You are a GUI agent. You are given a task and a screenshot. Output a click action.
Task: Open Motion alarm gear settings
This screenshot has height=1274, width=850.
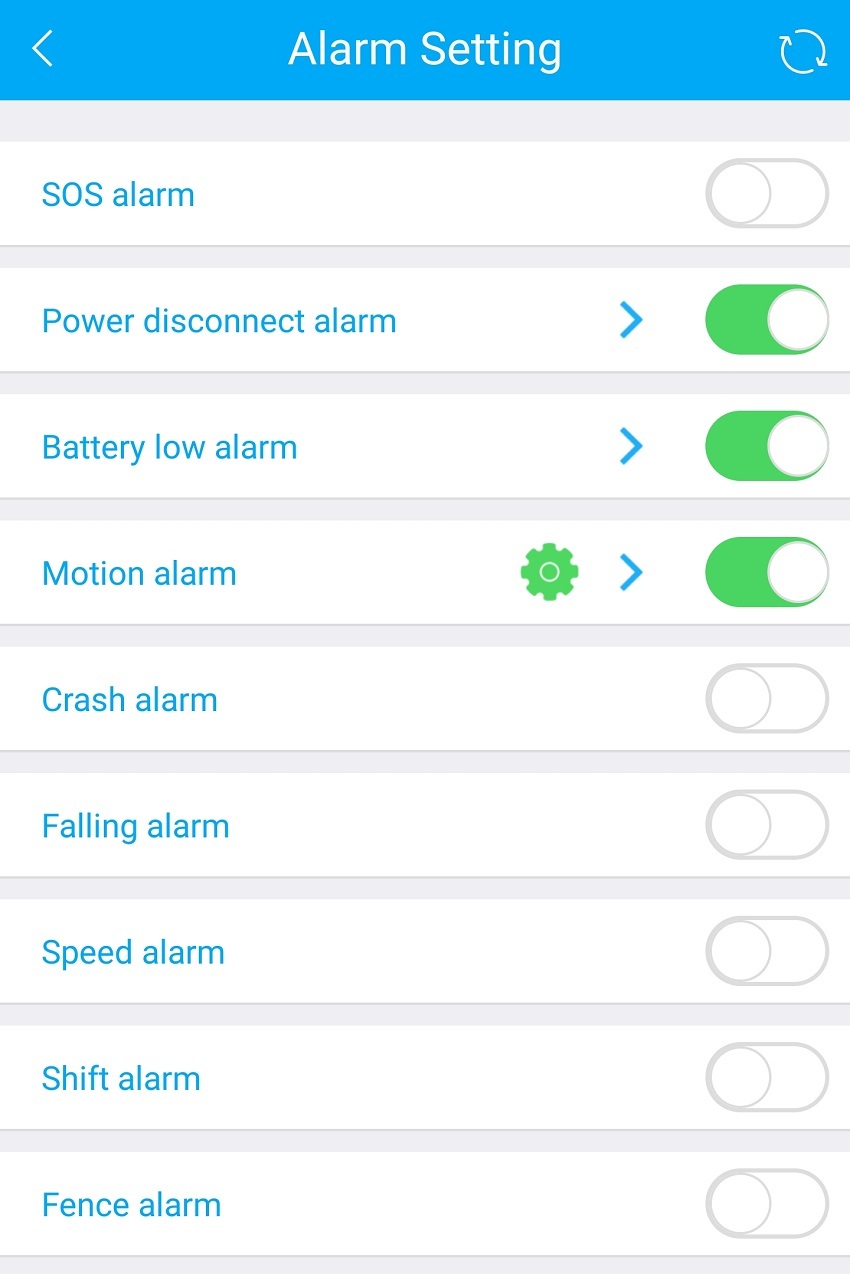(x=549, y=572)
